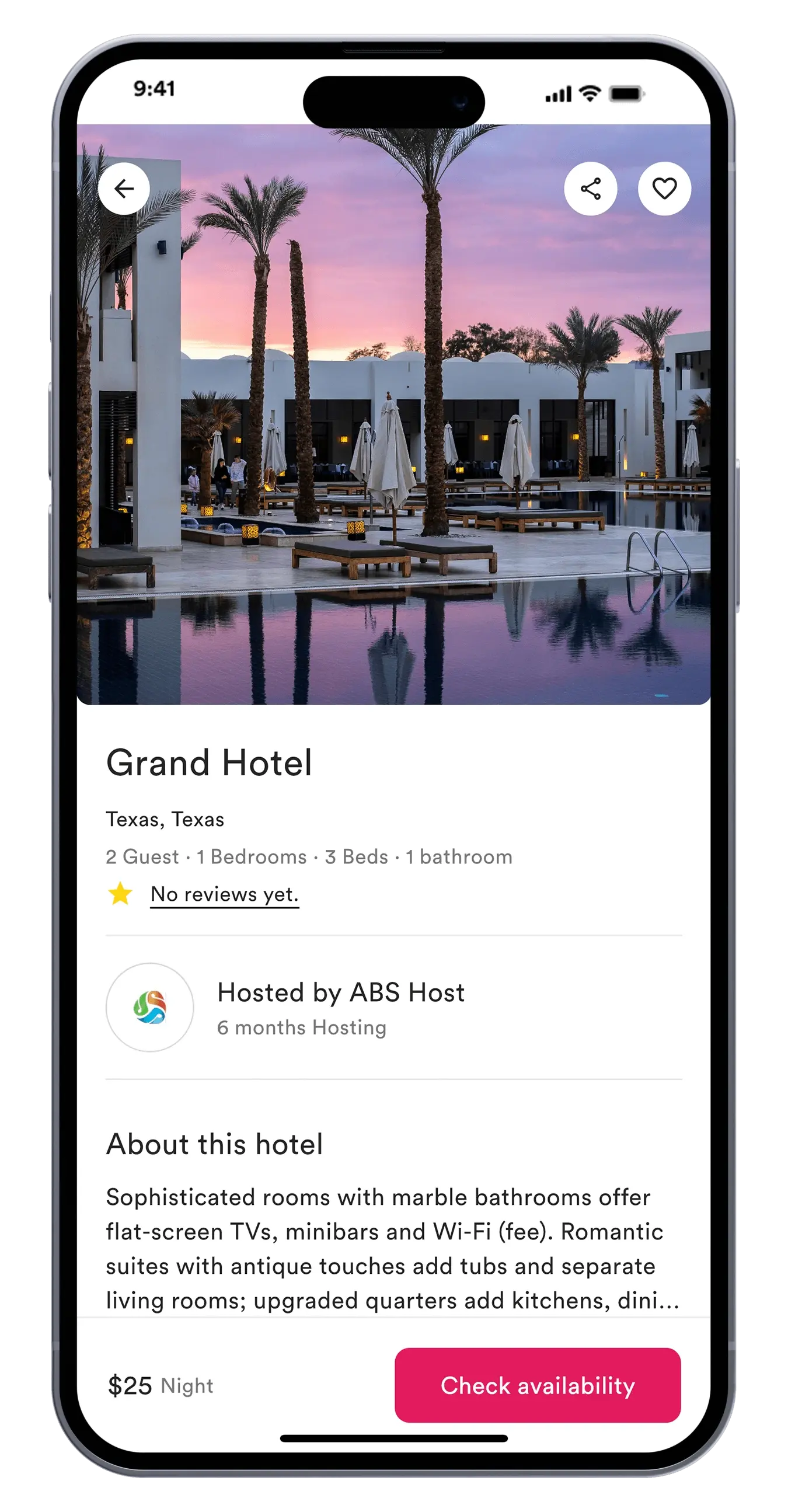Open the No reviews yet link
Viewport: 788px width, 1512px height.
tap(224, 894)
